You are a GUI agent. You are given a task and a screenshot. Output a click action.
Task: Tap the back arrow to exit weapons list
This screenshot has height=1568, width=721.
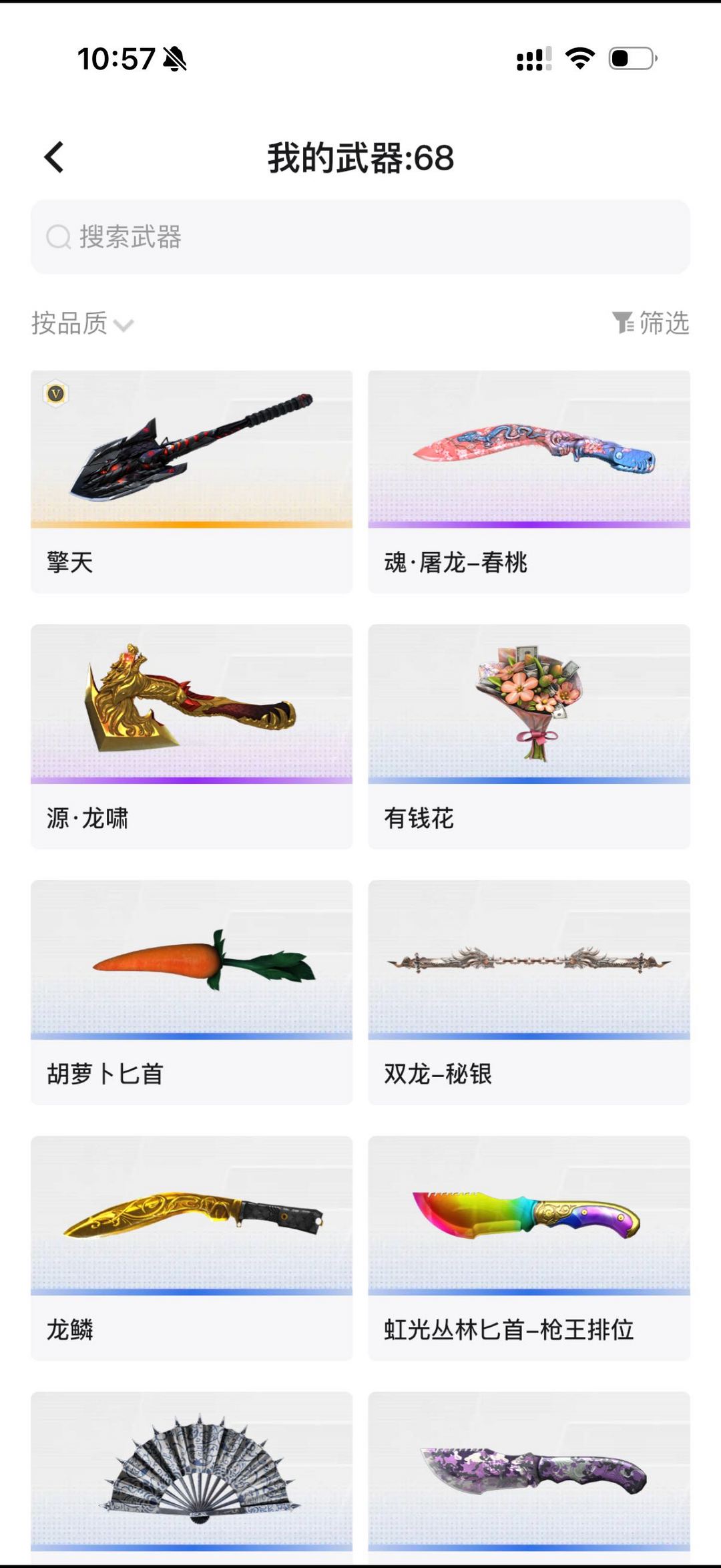53,157
